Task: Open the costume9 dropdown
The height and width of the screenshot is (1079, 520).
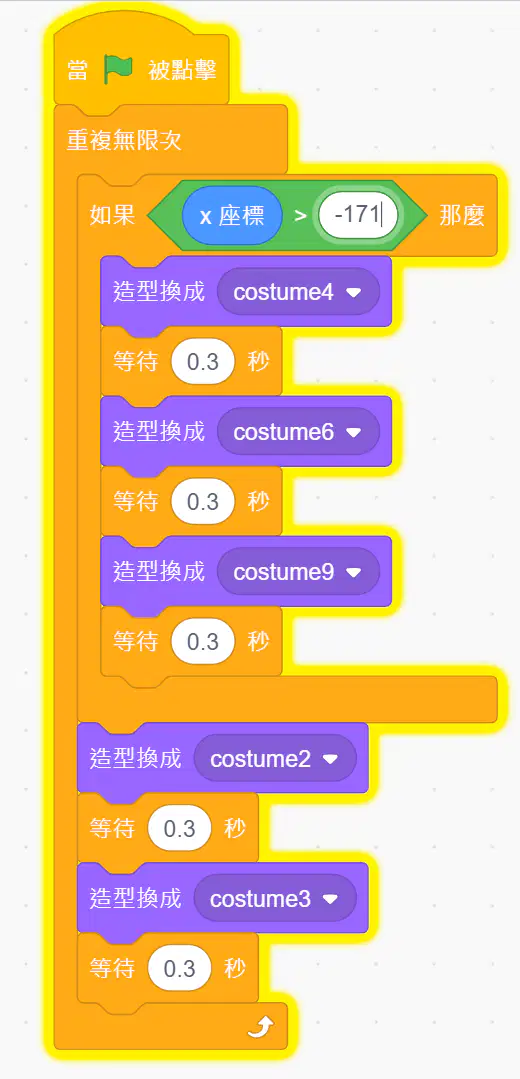Action: point(299,572)
